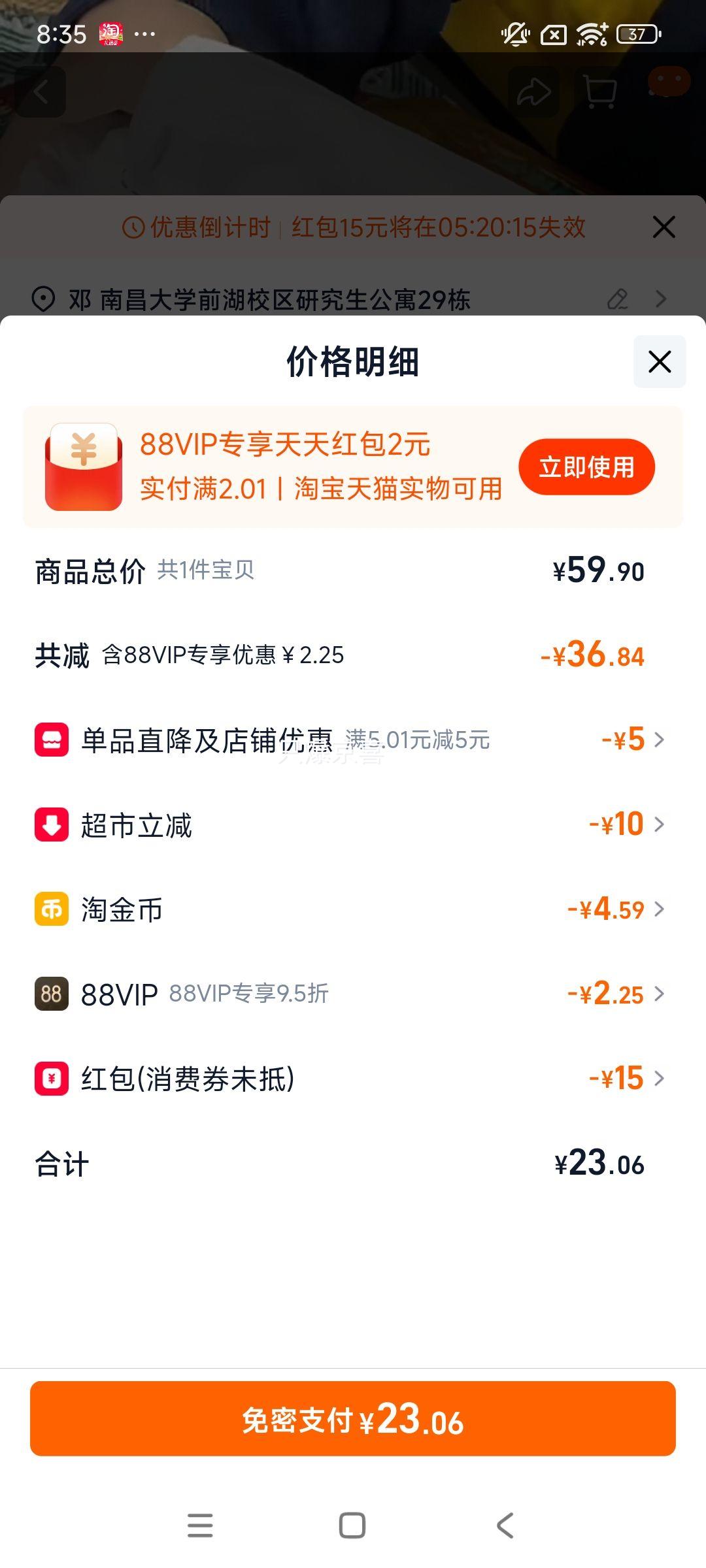
Task: Click the 超市立减 red discount icon
Action: tap(52, 824)
